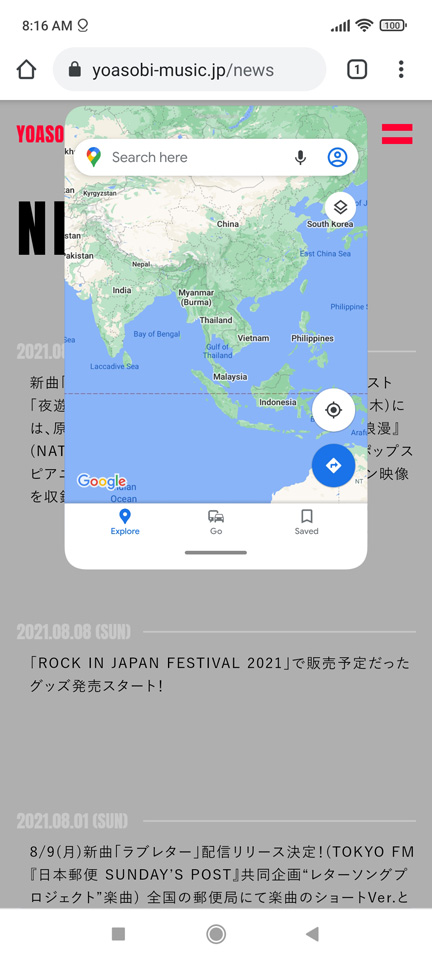Open the ROCK IN JAPAN FESTIVAL 2021 news
The width and height of the screenshot is (432, 960).
tap(220, 674)
